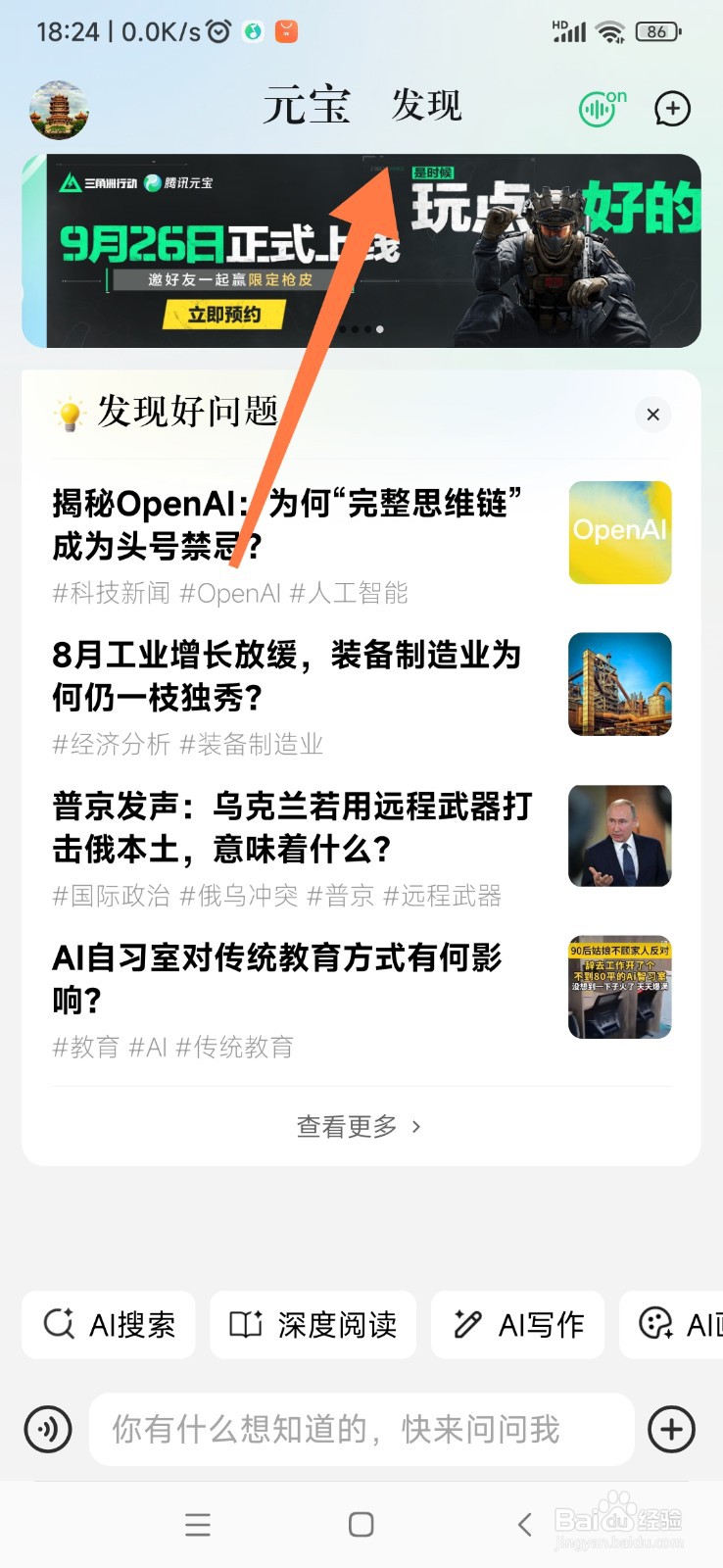The width and height of the screenshot is (723, 1568).
Task: Go to the system home screen
Action: 361,1525
